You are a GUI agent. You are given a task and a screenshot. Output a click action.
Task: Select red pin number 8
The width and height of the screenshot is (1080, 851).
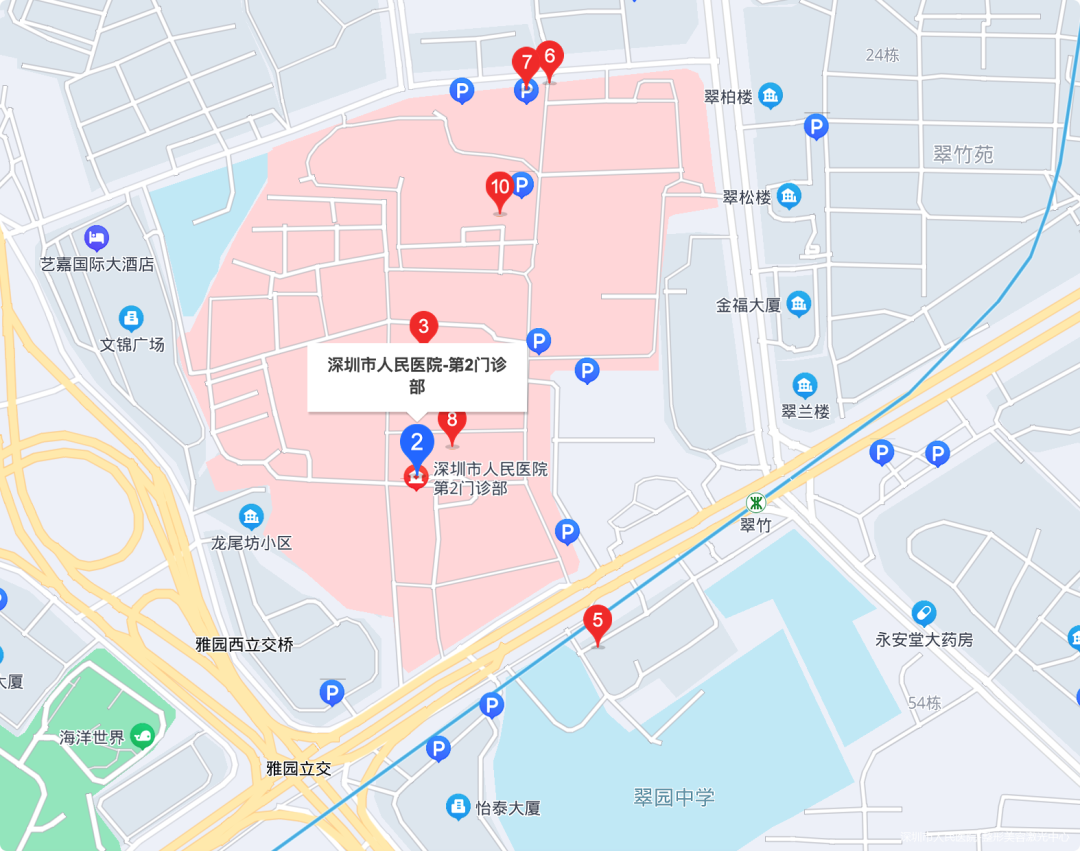pyautogui.click(x=452, y=421)
